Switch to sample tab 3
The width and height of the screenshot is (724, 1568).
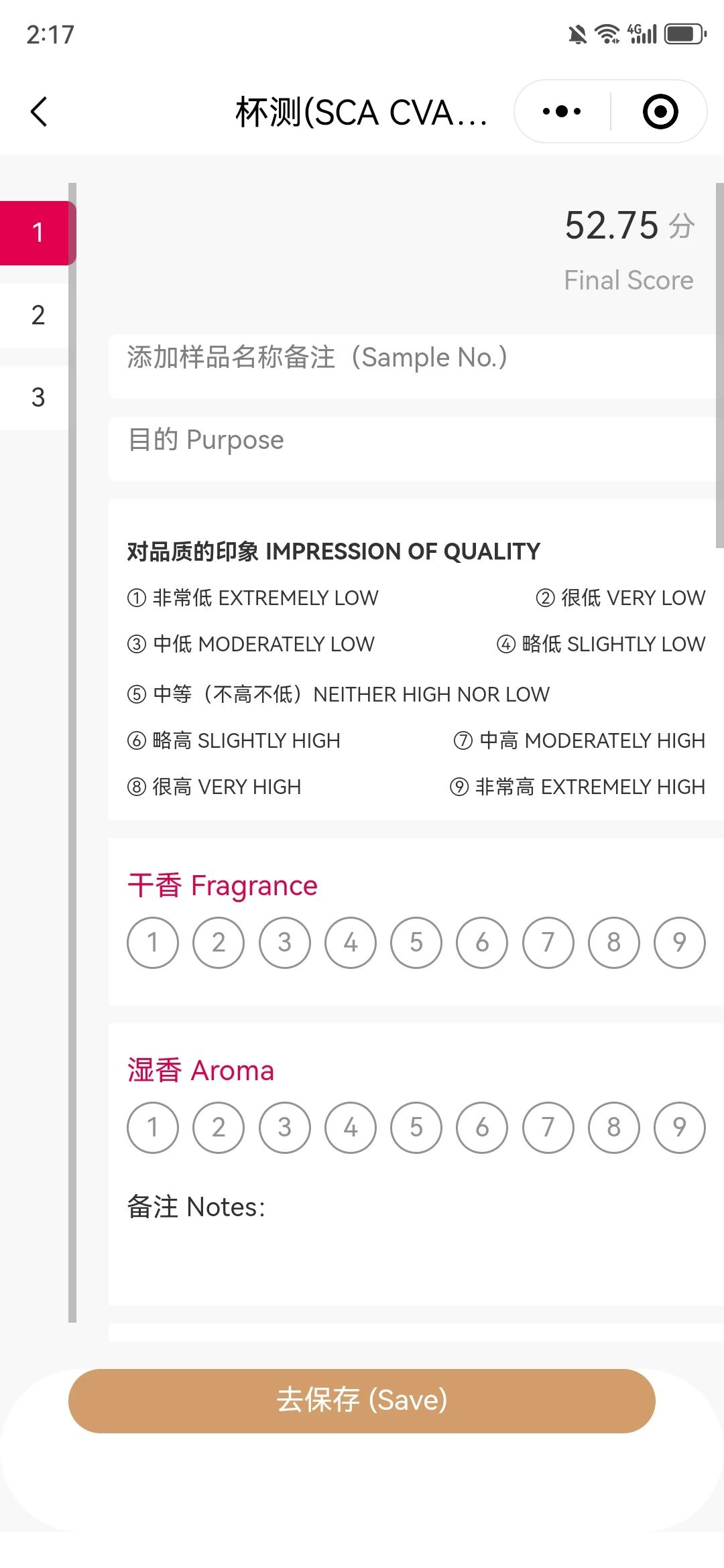(x=38, y=397)
